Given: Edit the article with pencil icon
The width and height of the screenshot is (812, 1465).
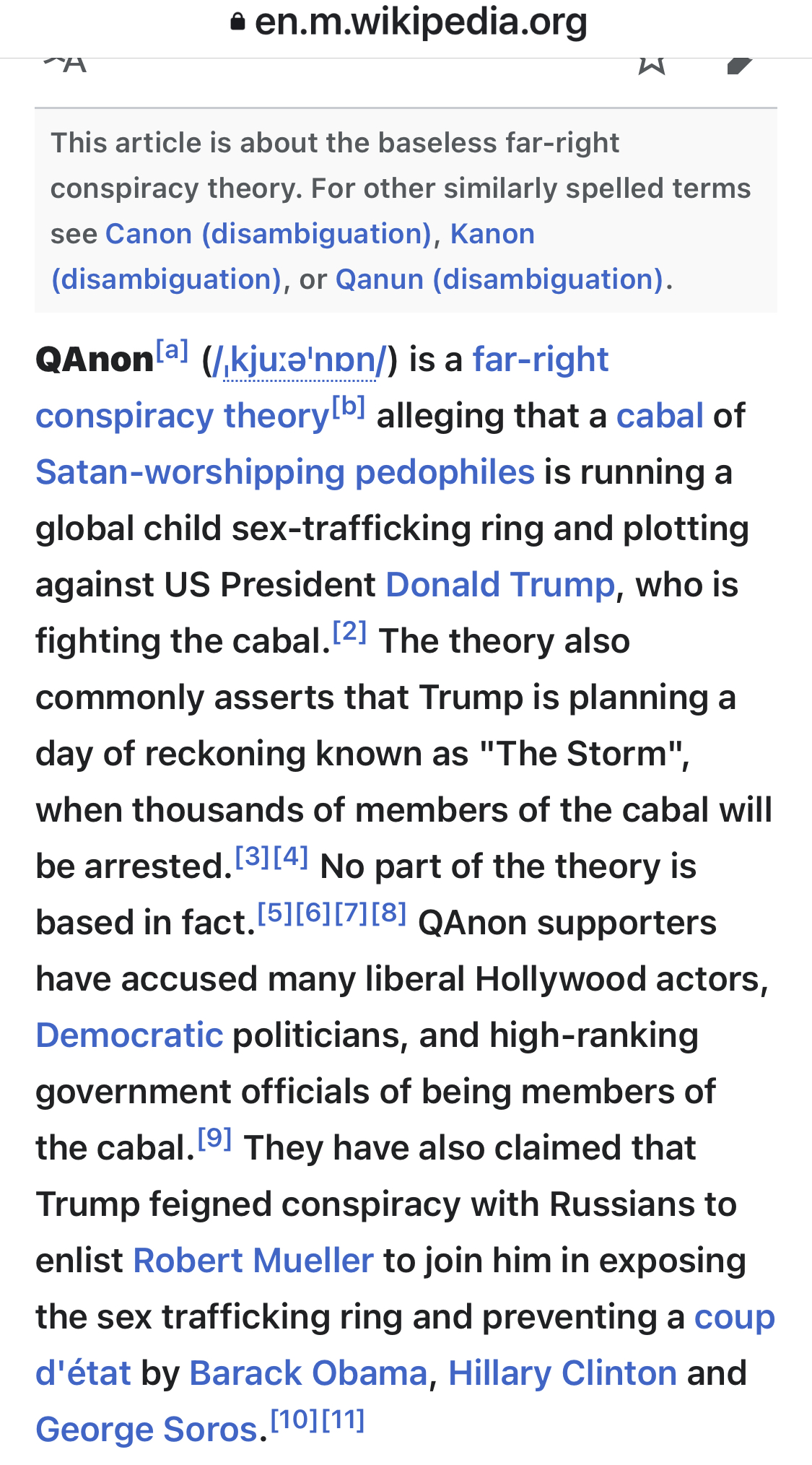Looking at the screenshot, I should pyautogui.click(x=741, y=65).
